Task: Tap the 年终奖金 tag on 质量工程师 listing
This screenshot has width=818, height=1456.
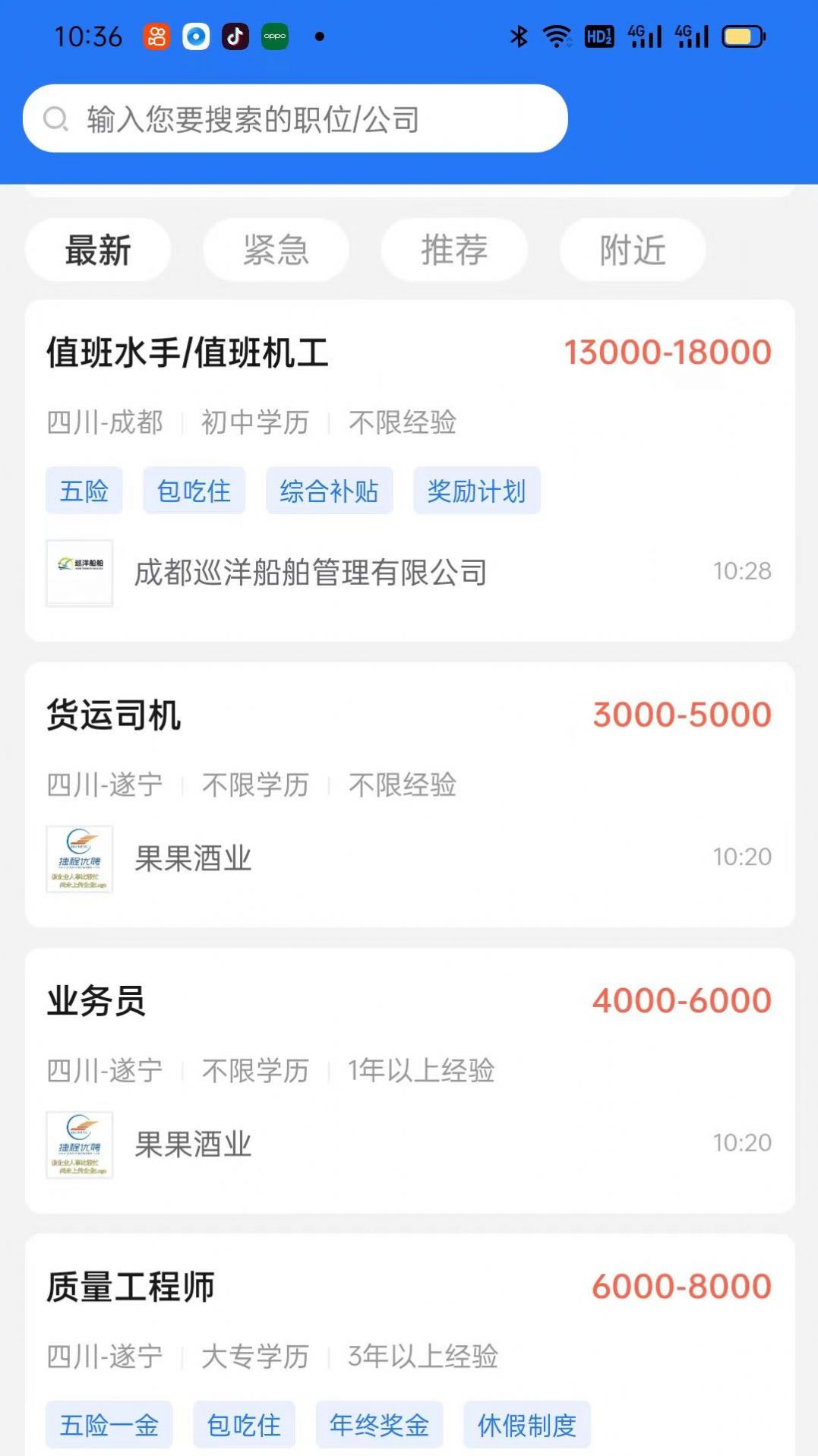Action: [x=379, y=1425]
